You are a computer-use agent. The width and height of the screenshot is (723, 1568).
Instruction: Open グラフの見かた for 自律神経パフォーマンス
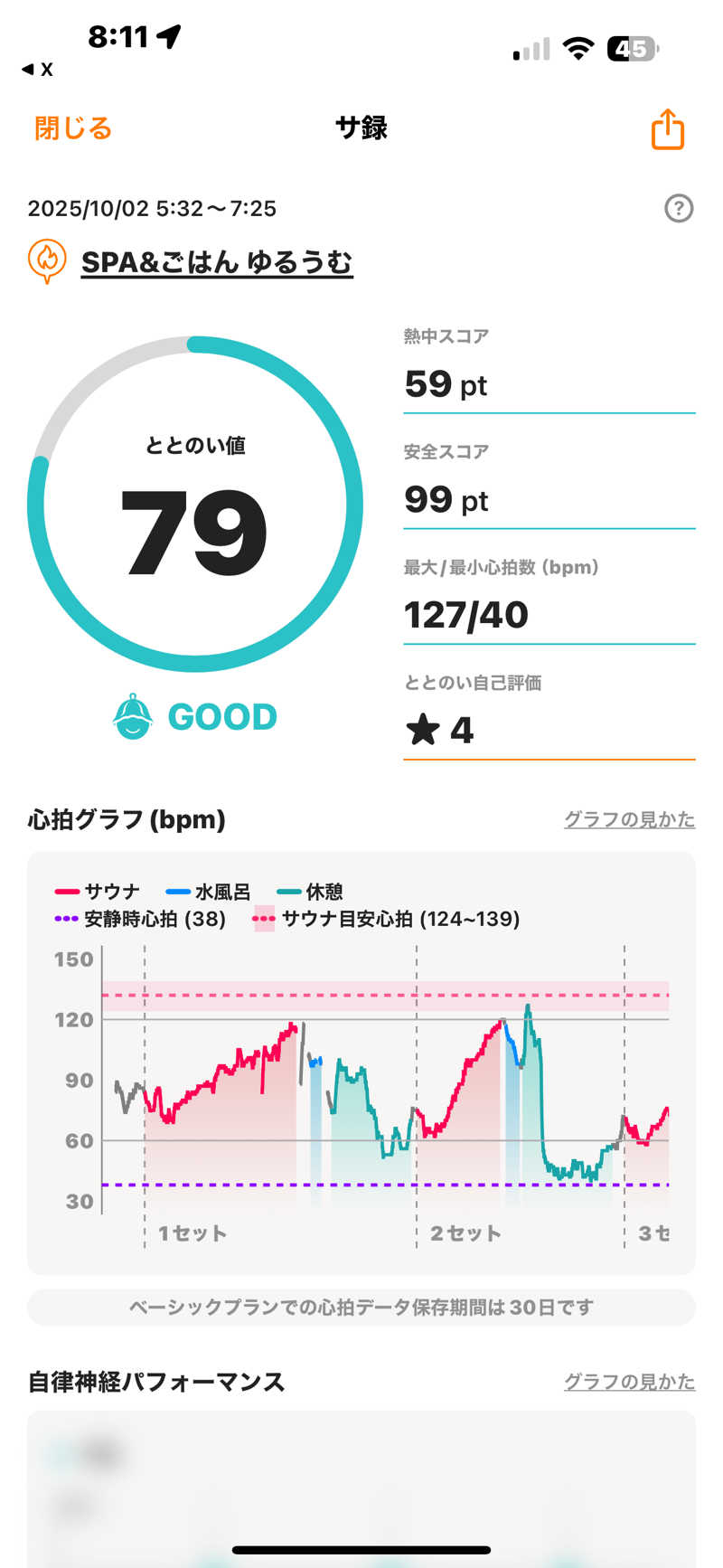click(x=629, y=1382)
